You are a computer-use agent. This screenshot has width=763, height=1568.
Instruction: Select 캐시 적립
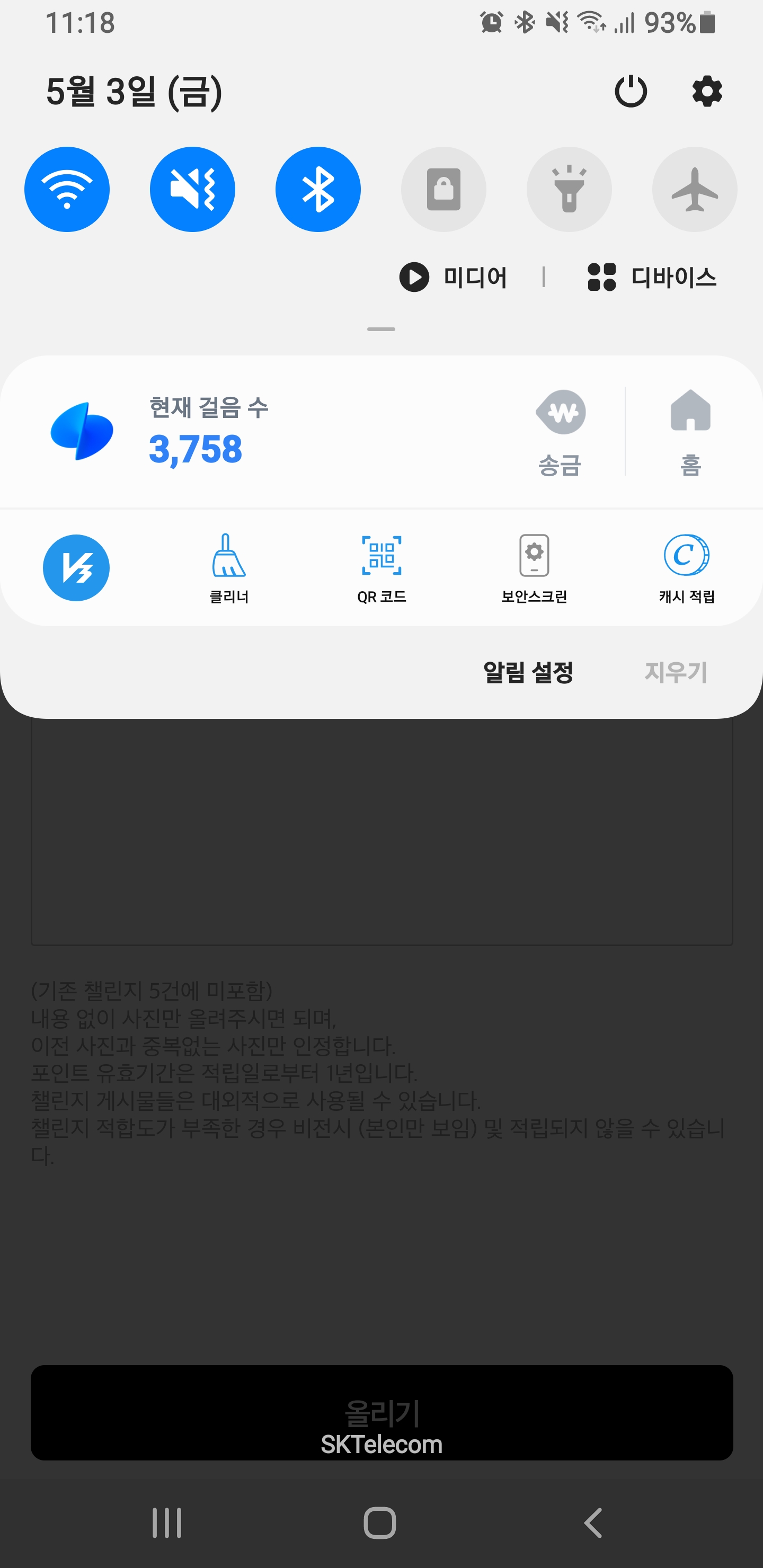(x=686, y=568)
